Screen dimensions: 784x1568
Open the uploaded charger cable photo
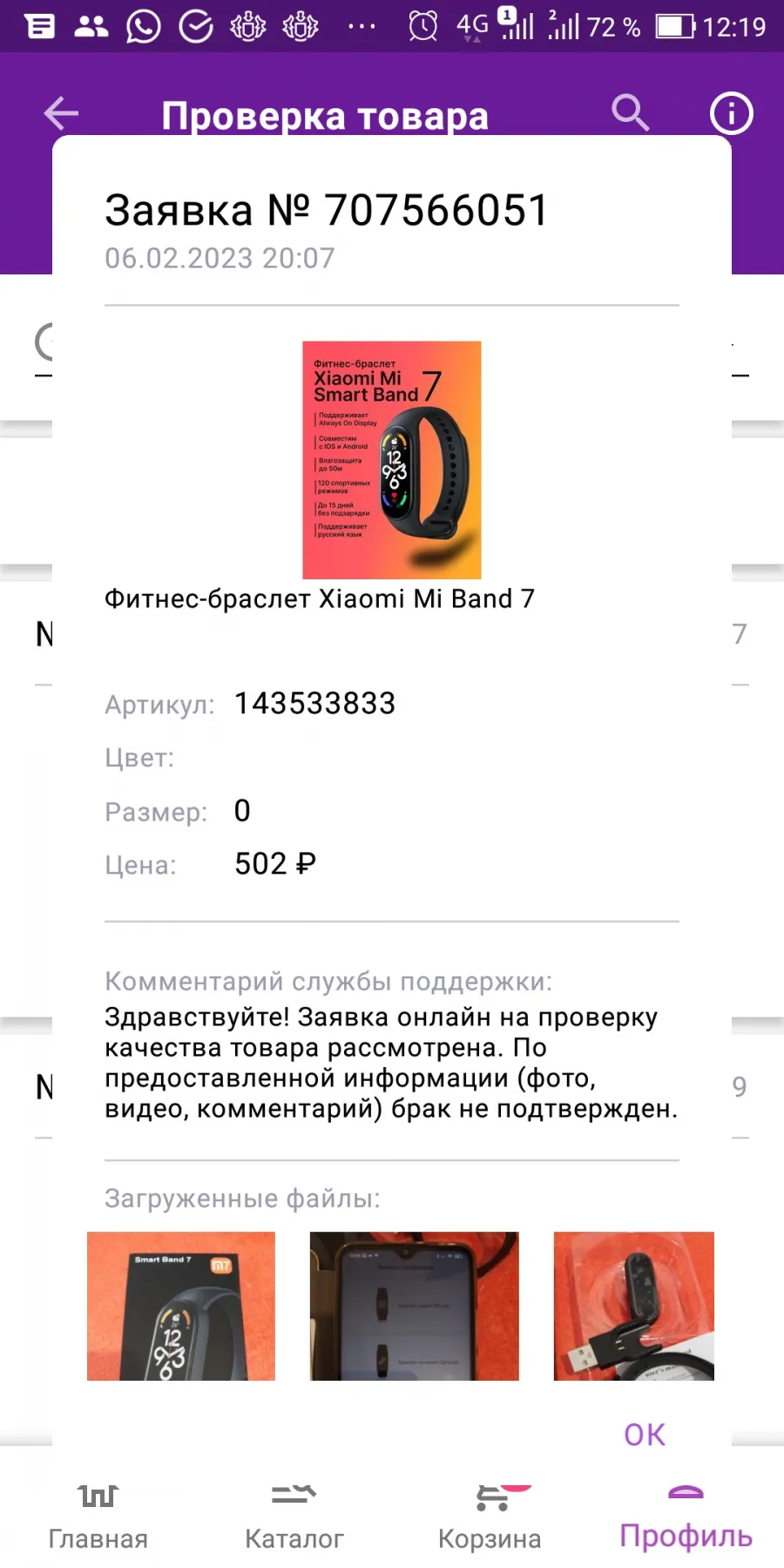point(634,1306)
